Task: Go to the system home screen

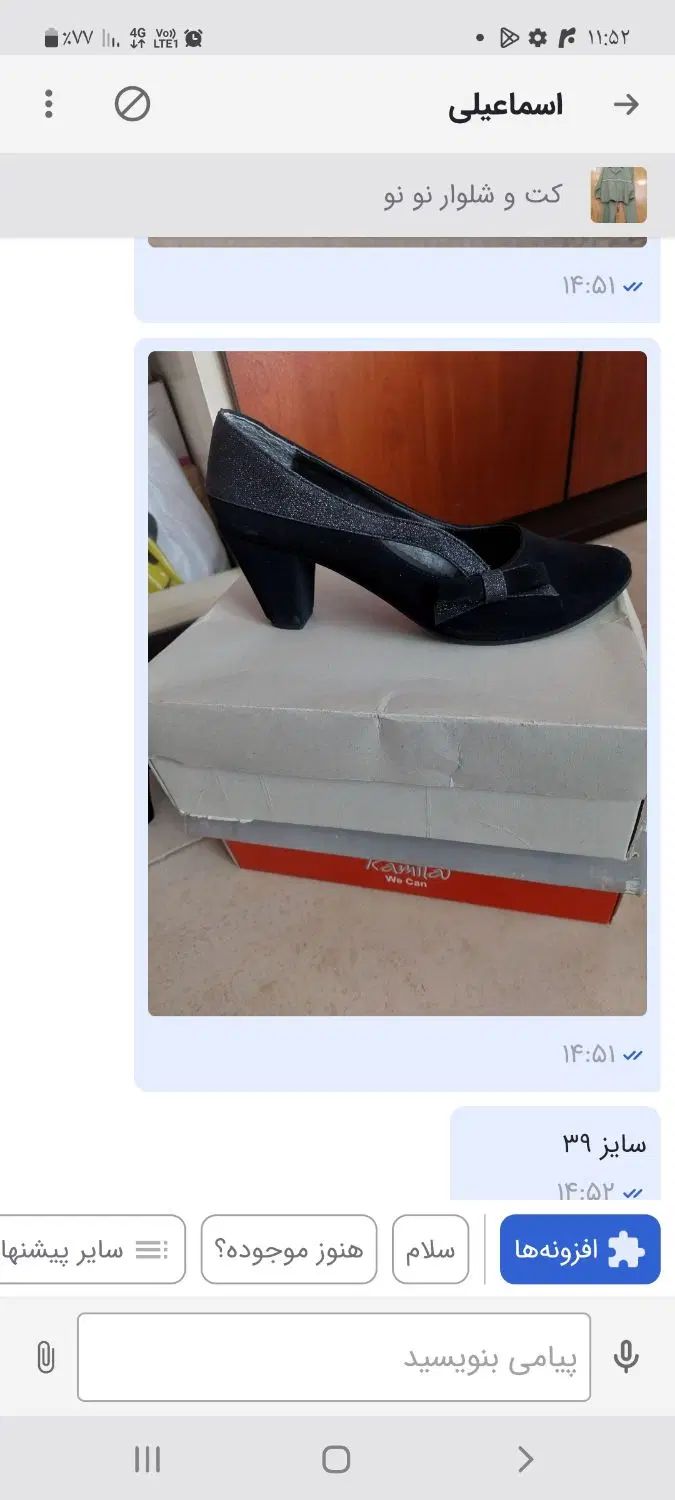Action: click(x=336, y=1459)
